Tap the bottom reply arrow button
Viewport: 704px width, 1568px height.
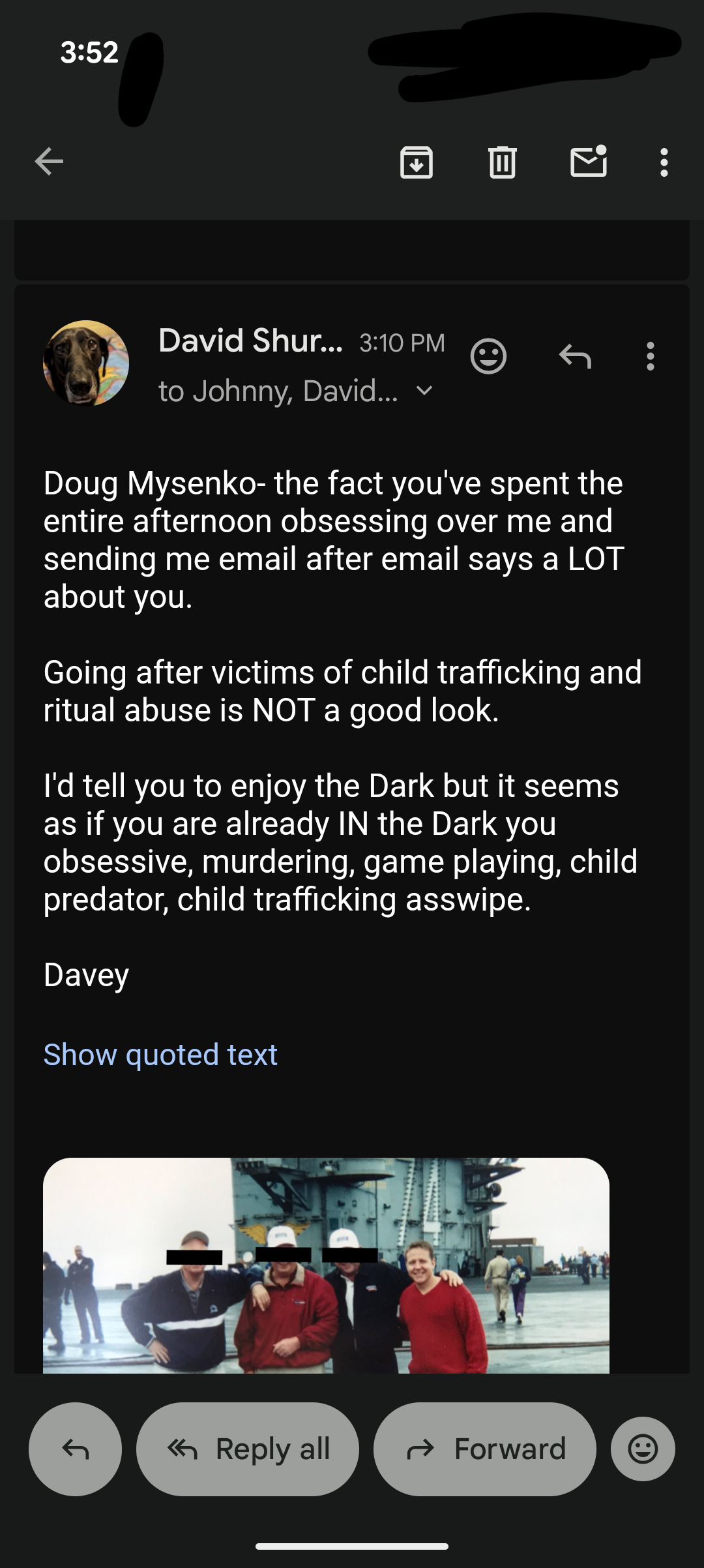point(75,1449)
